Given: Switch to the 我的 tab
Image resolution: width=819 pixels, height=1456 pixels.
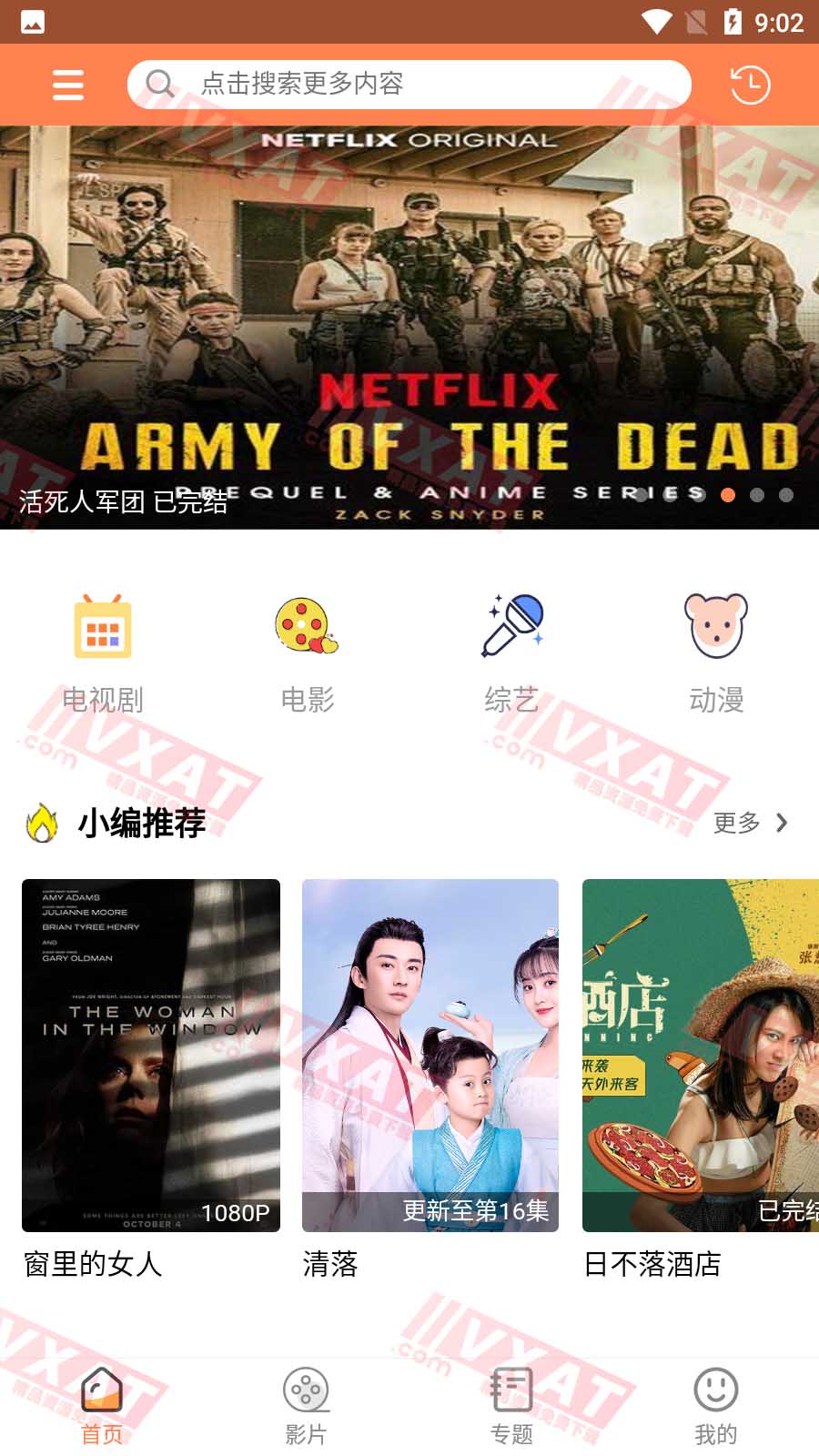Looking at the screenshot, I should pyautogui.click(x=715, y=1406).
